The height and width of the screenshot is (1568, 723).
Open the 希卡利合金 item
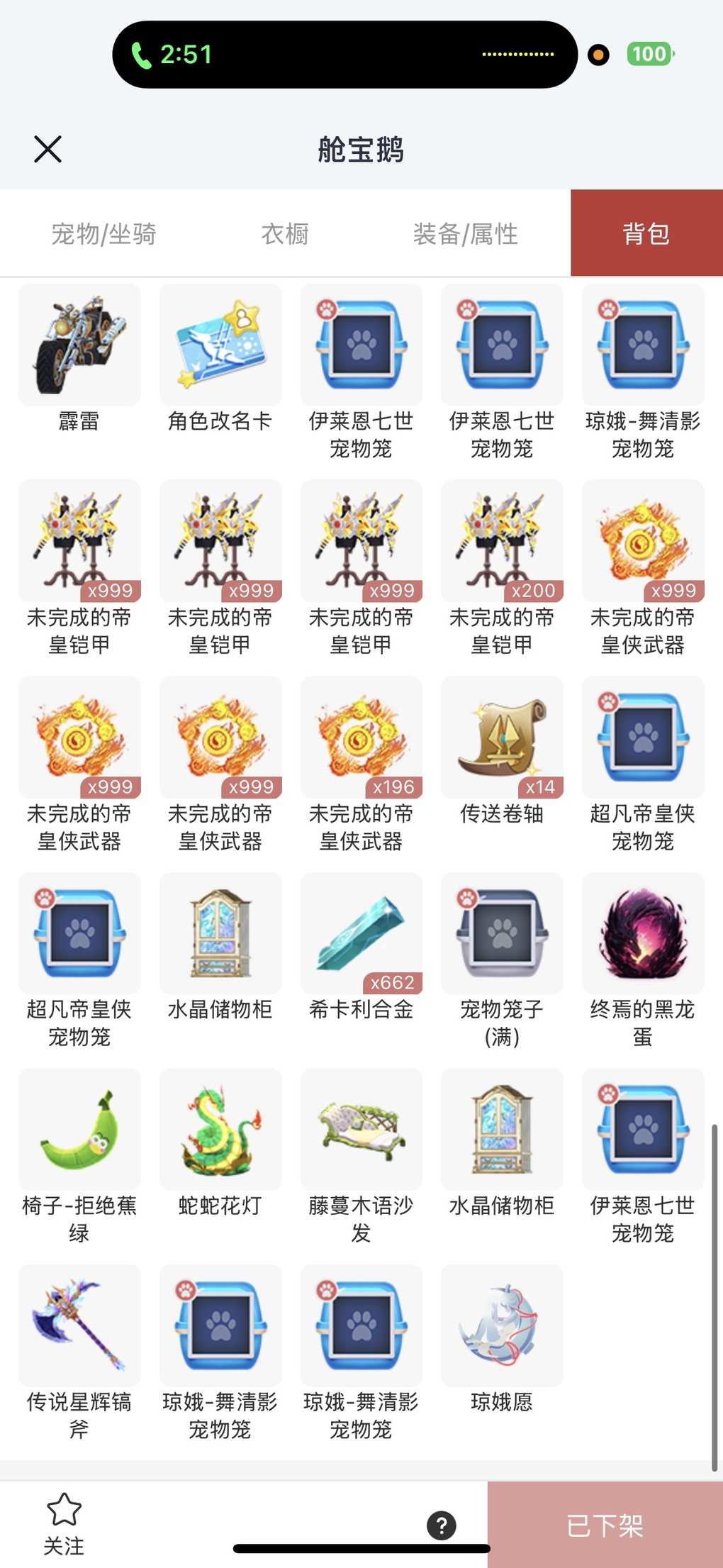point(361,934)
